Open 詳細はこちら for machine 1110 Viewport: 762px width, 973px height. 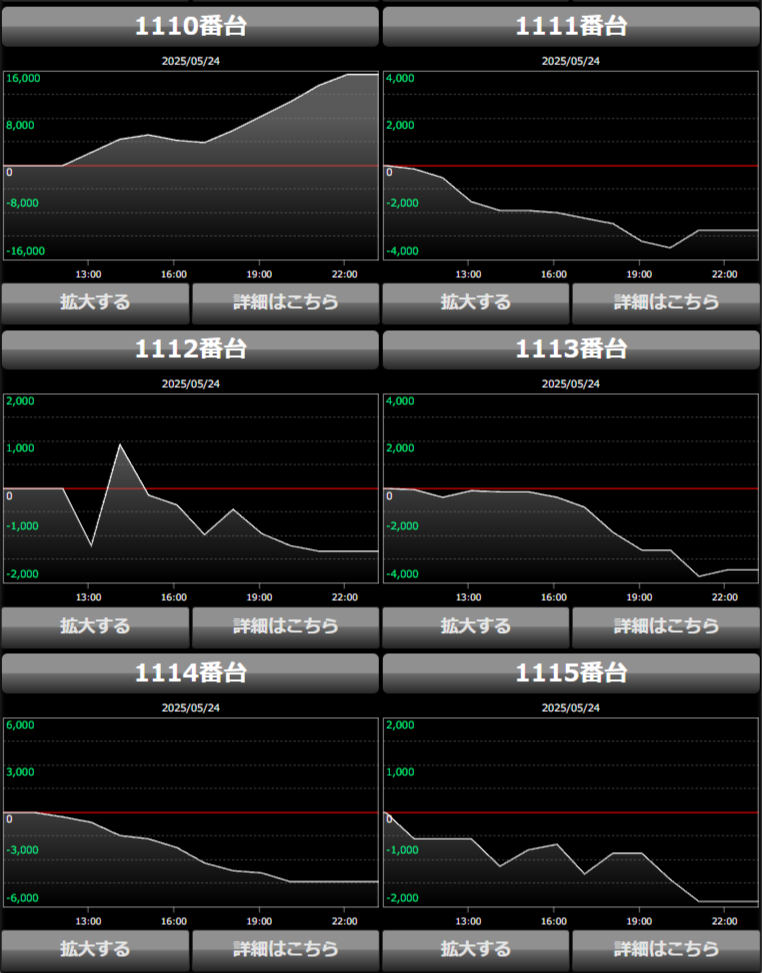pyautogui.click(x=285, y=302)
